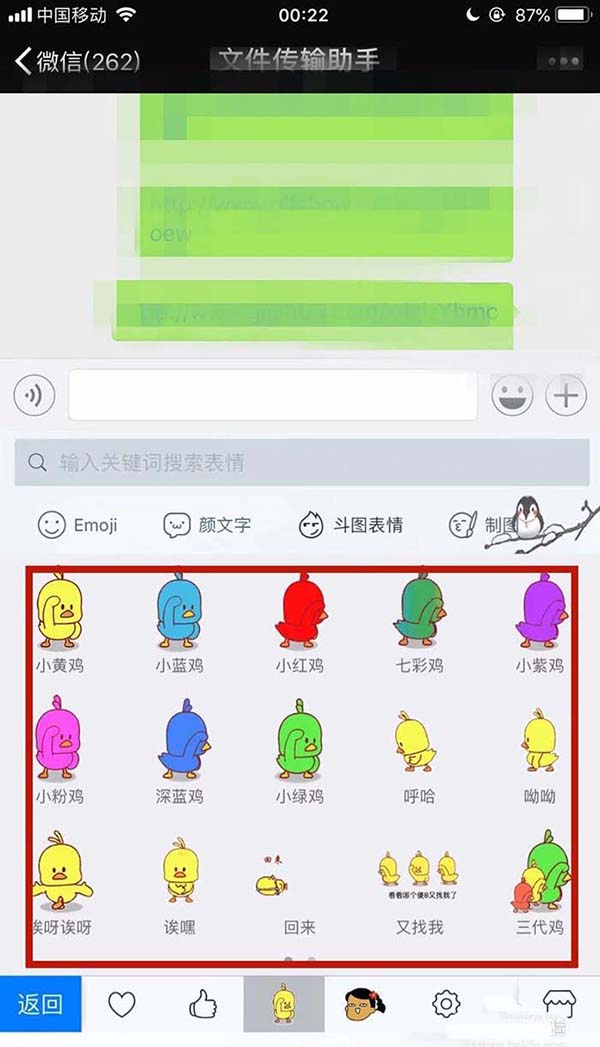Tap the sticker keyword search box
The width and height of the screenshot is (600, 1047).
coord(300,463)
